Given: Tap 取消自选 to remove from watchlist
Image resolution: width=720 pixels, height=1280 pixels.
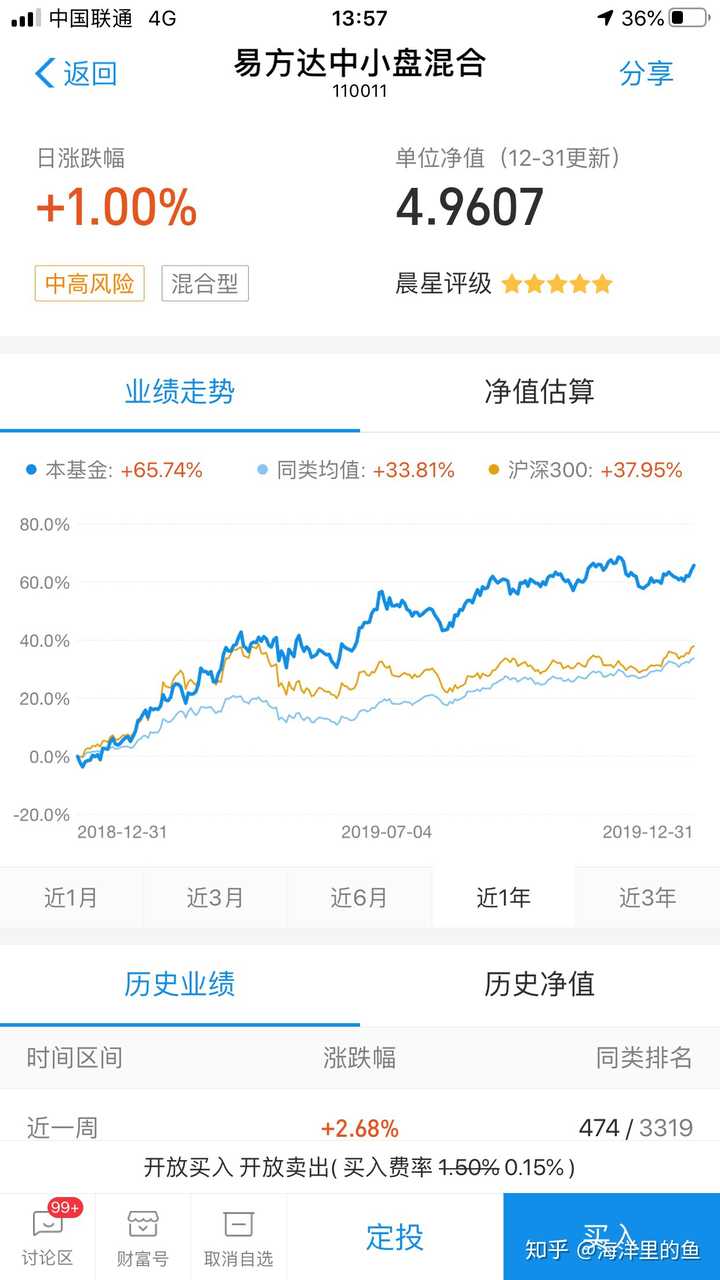Looking at the screenshot, I should [239, 1237].
